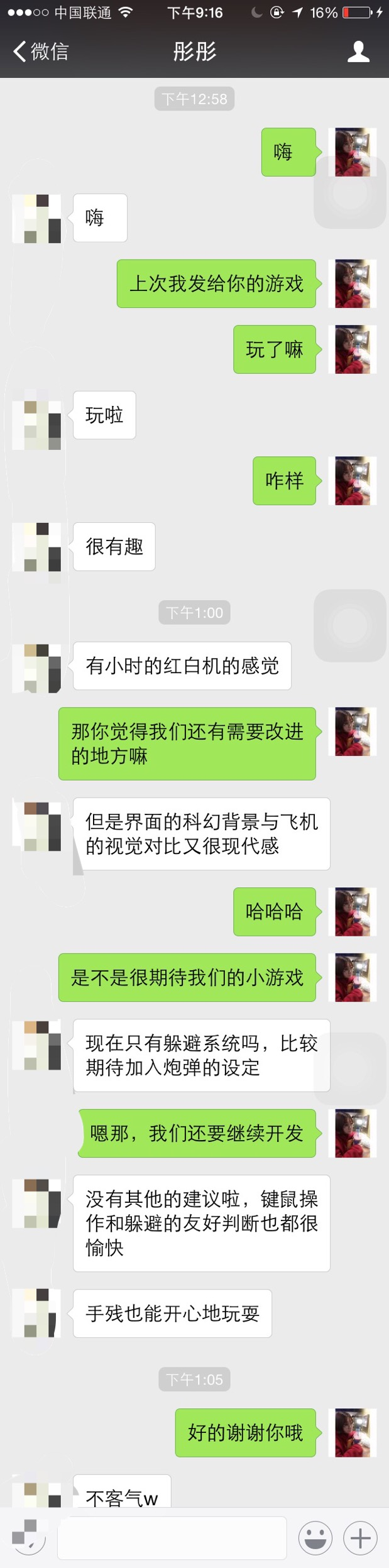
Task: Focus the message text input field
Action: click(x=172, y=1537)
